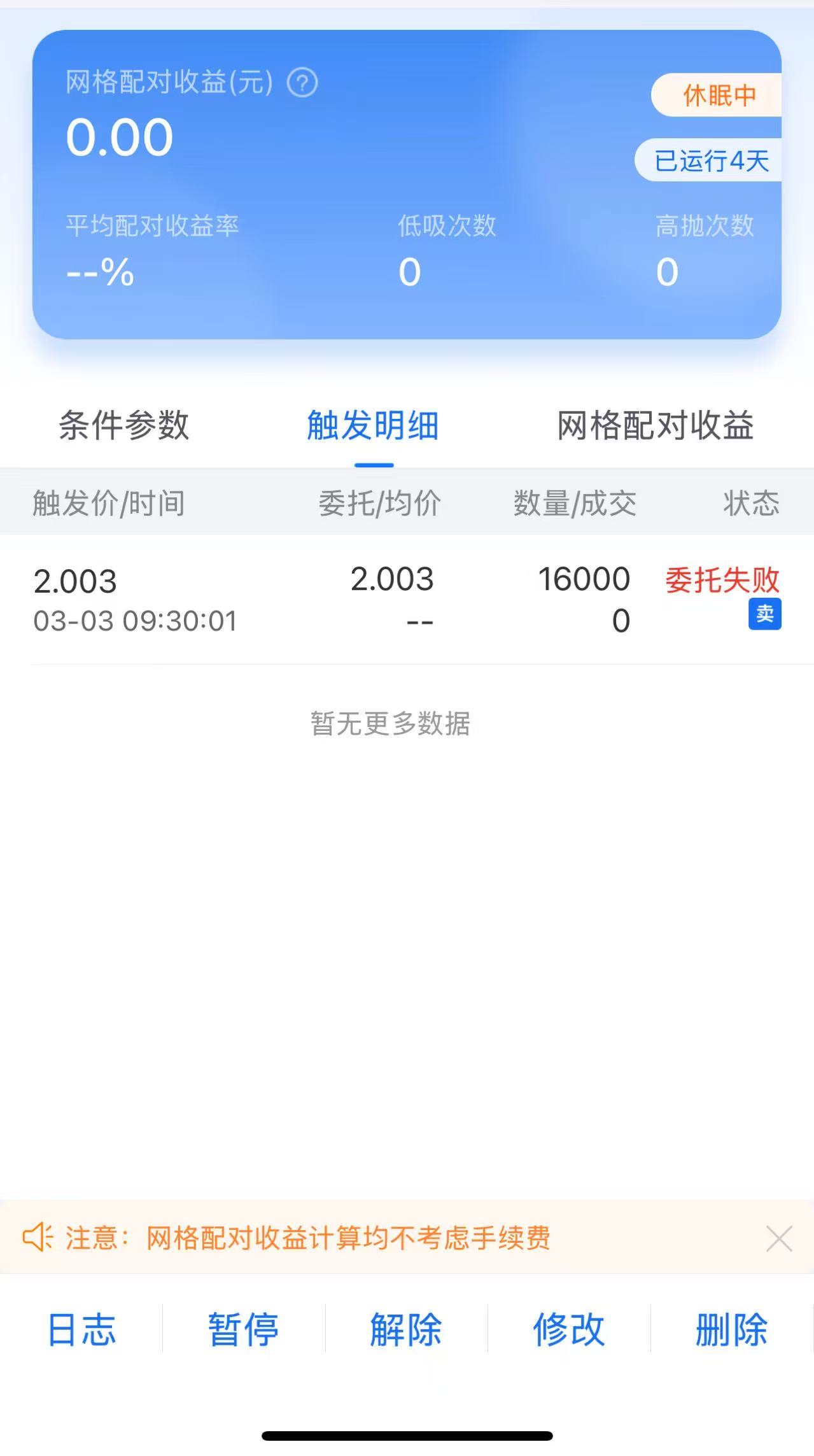Open the 网格配对收益 tab
The width and height of the screenshot is (814, 1456).
pos(656,425)
